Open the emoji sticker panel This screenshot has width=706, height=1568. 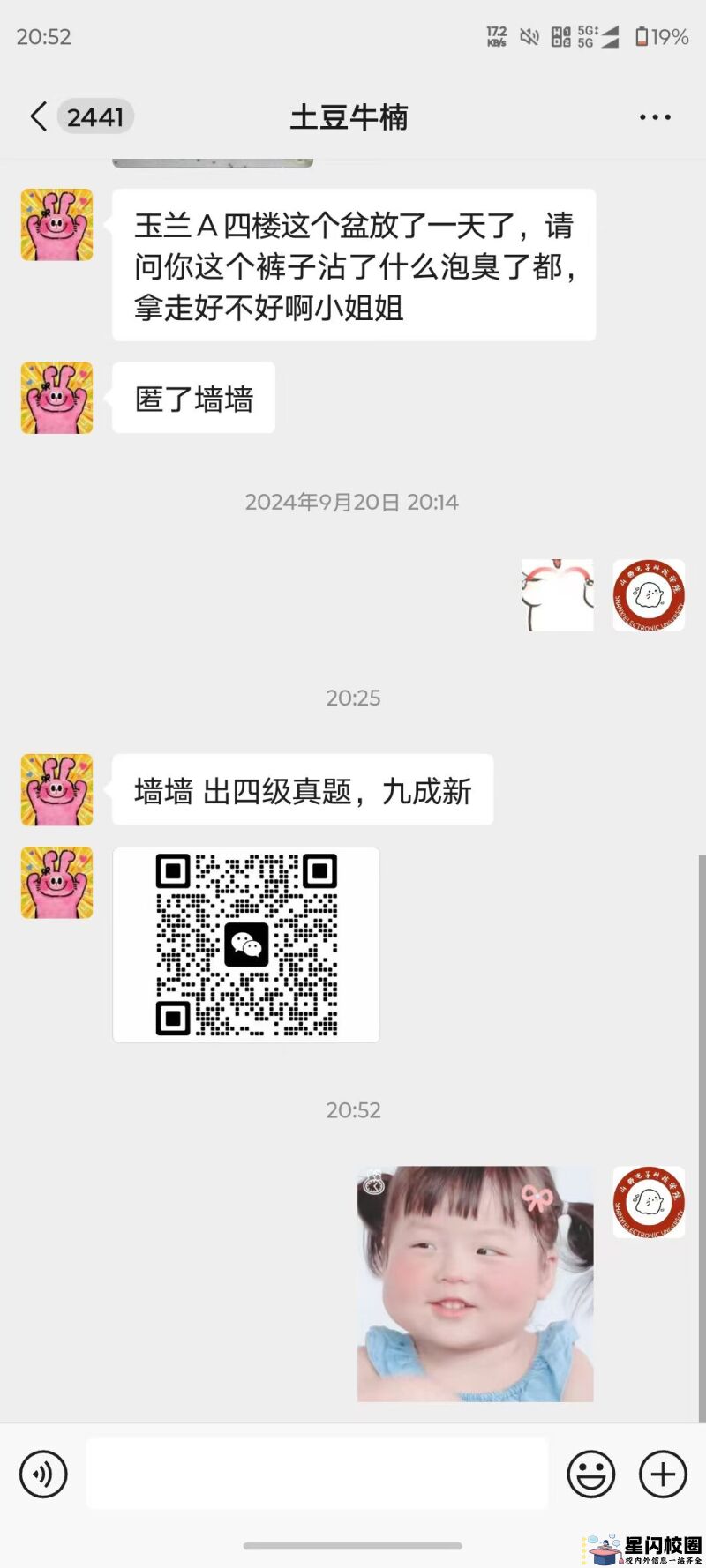(x=590, y=1474)
